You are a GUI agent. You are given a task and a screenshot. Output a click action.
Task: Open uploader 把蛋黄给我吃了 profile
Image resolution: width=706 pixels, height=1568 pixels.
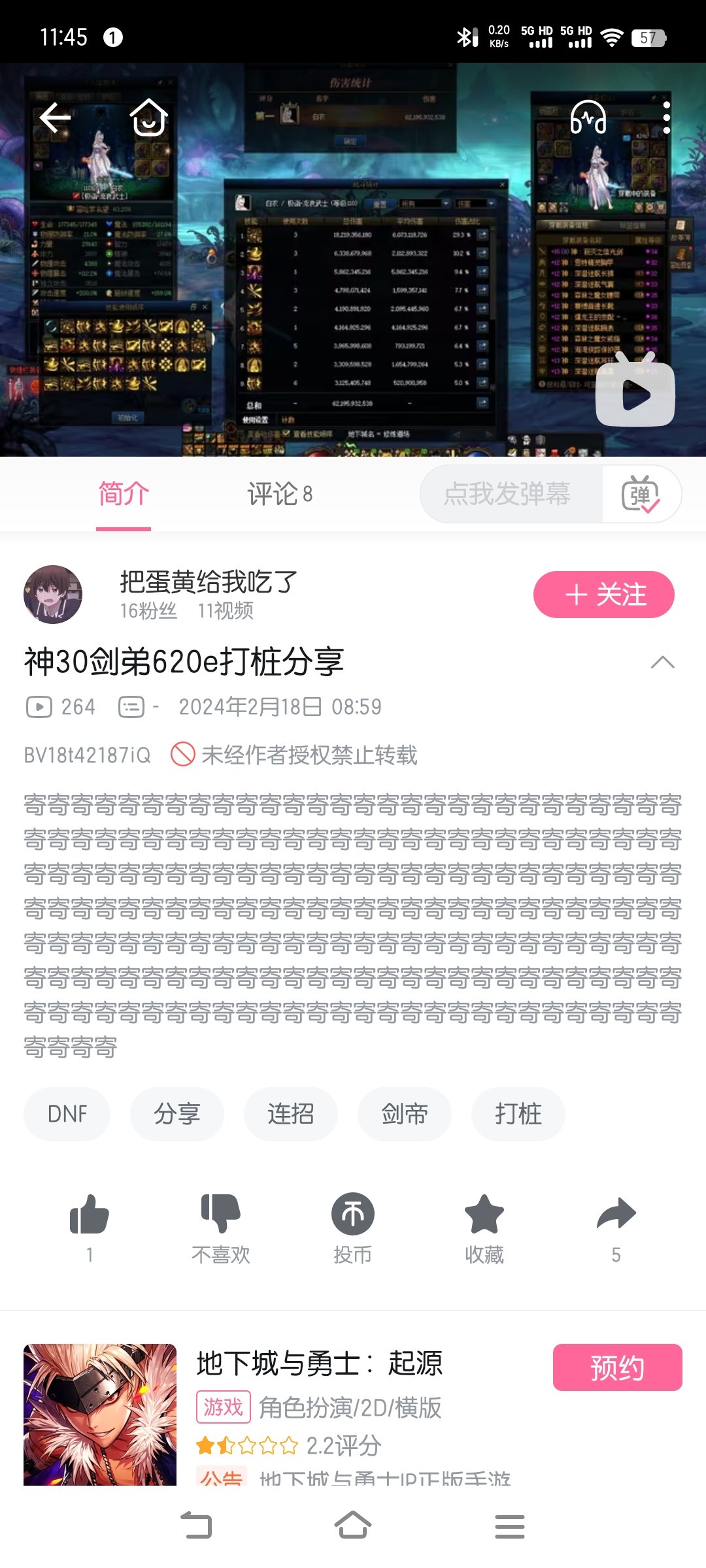click(x=209, y=581)
